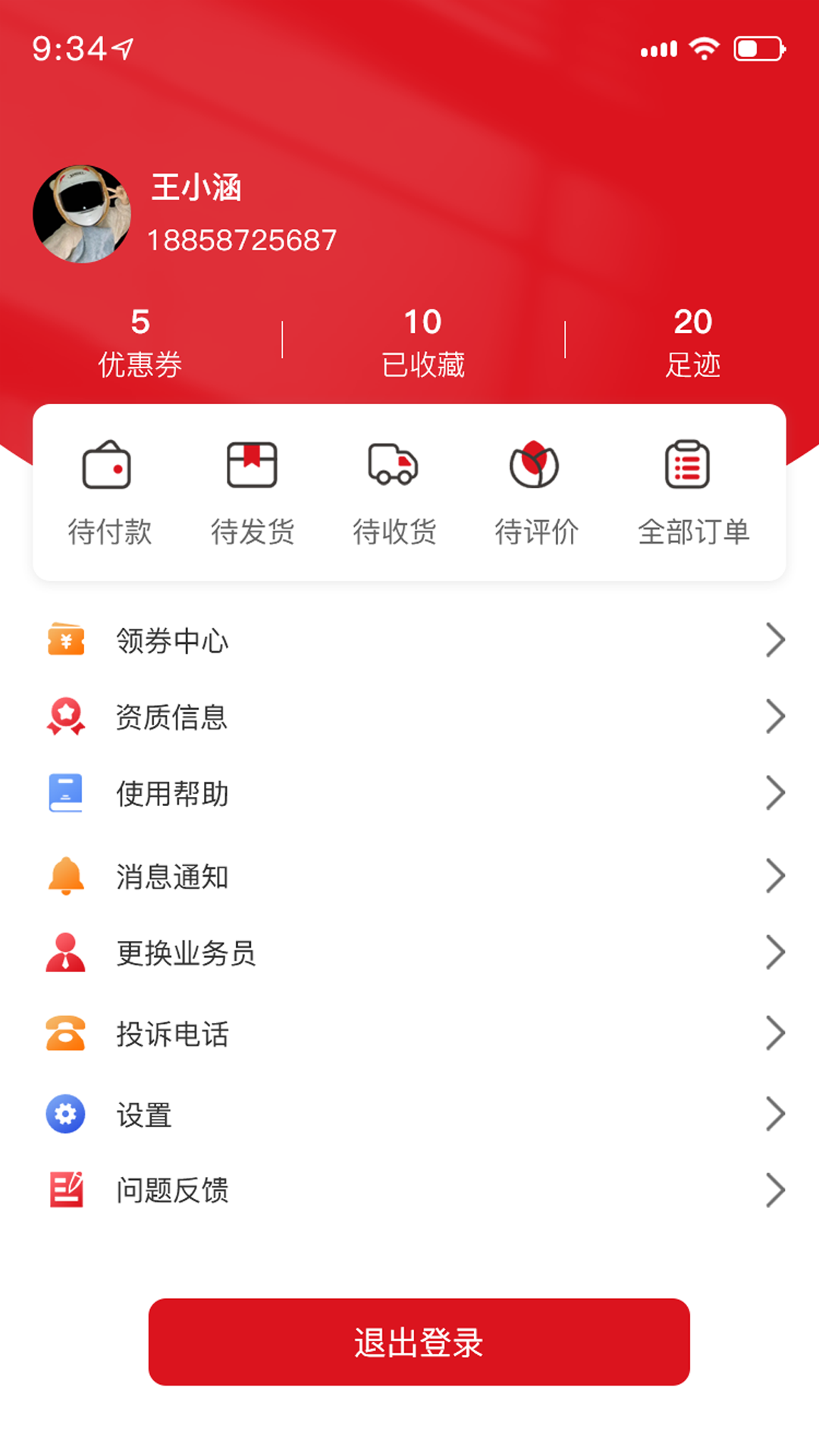The width and height of the screenshot is (819, 1456).
Task: Open 设置 settings
Action: pos(409,1115)
